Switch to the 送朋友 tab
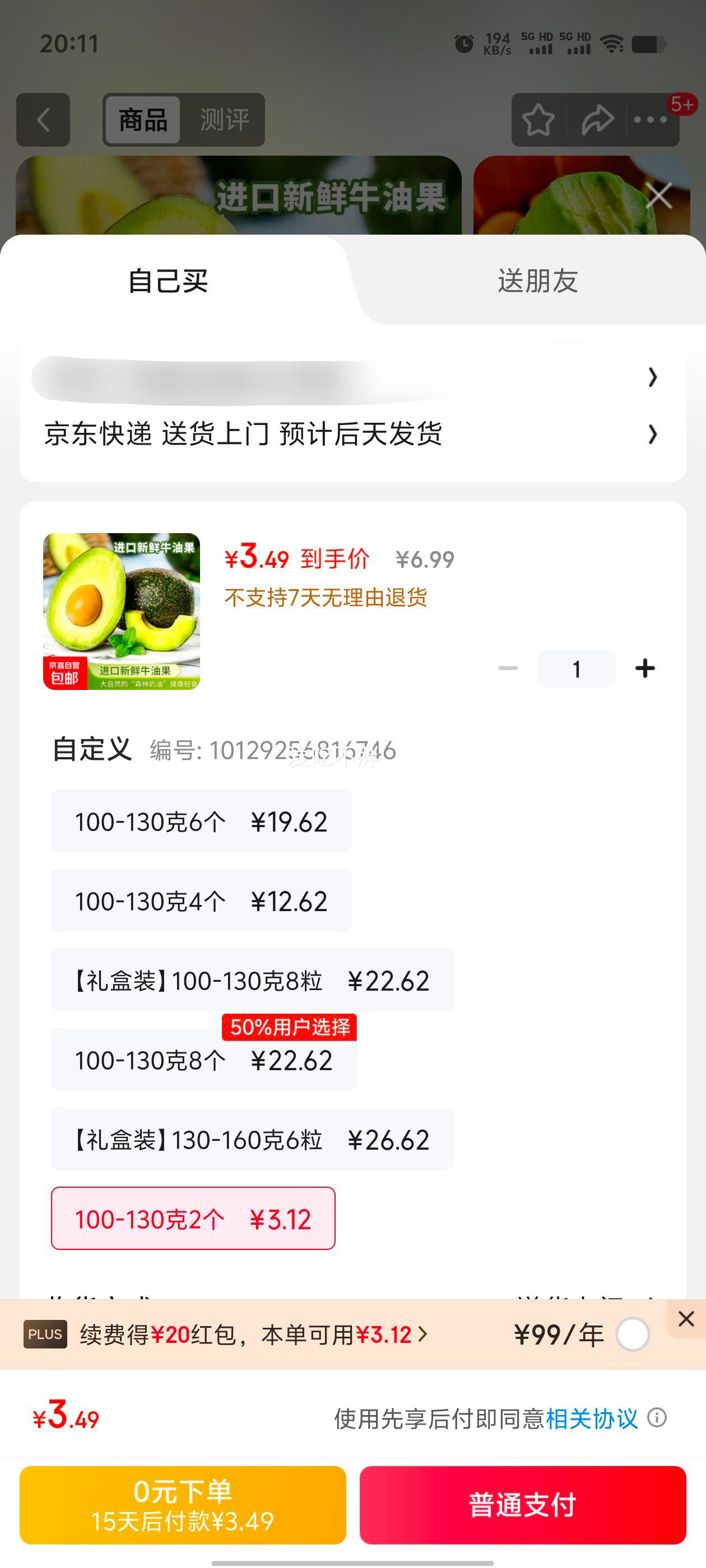This screenshot has width=706, height=1568. [x=536, y=280]
